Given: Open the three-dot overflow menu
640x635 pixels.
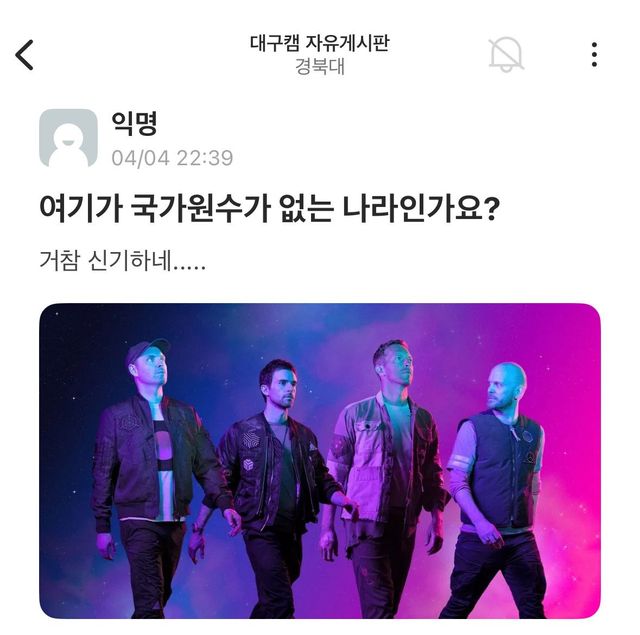Looking at the screenshot, I should [x=594, y=54].
